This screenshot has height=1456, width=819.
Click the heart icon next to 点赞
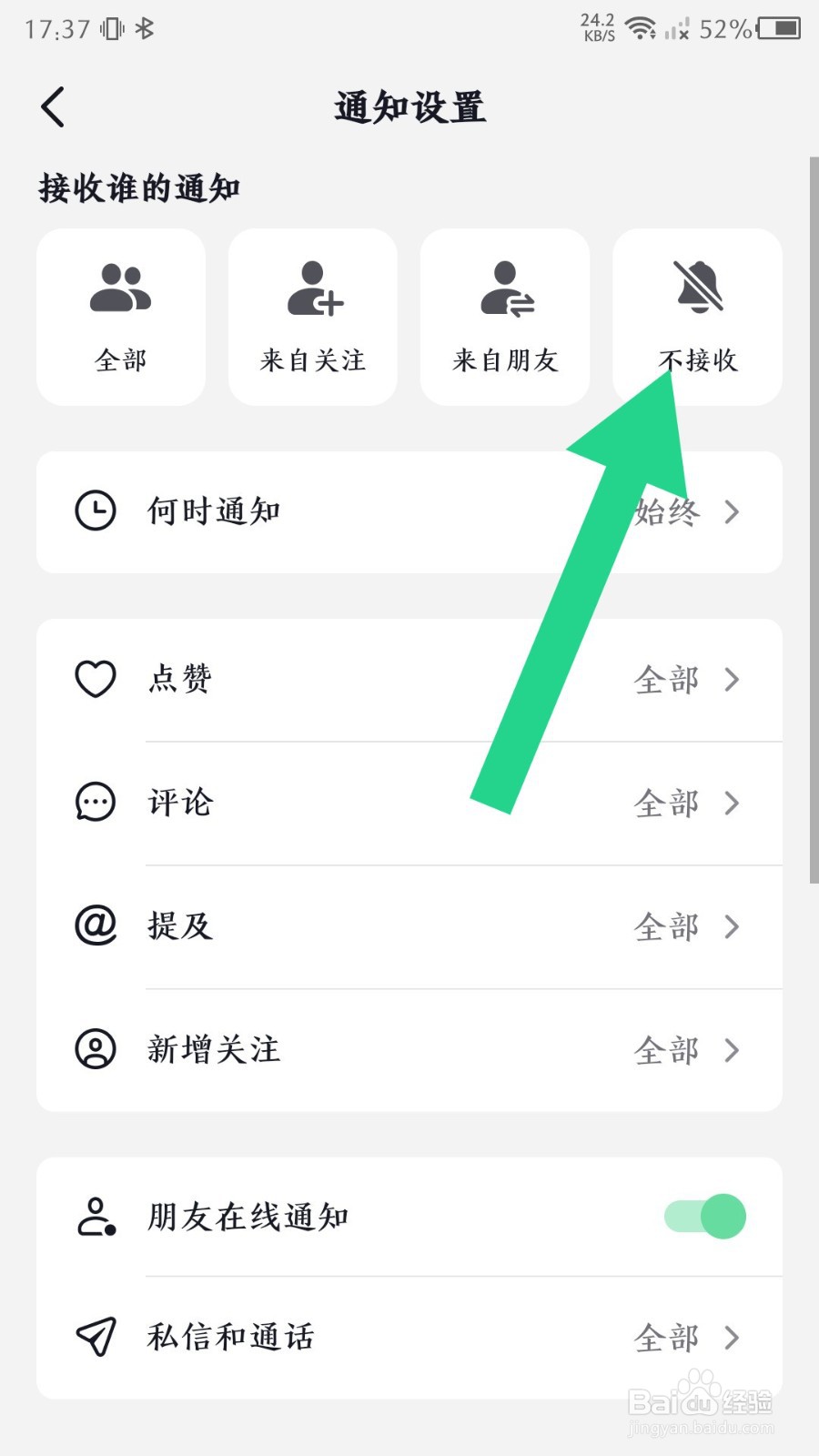(95, 679)
